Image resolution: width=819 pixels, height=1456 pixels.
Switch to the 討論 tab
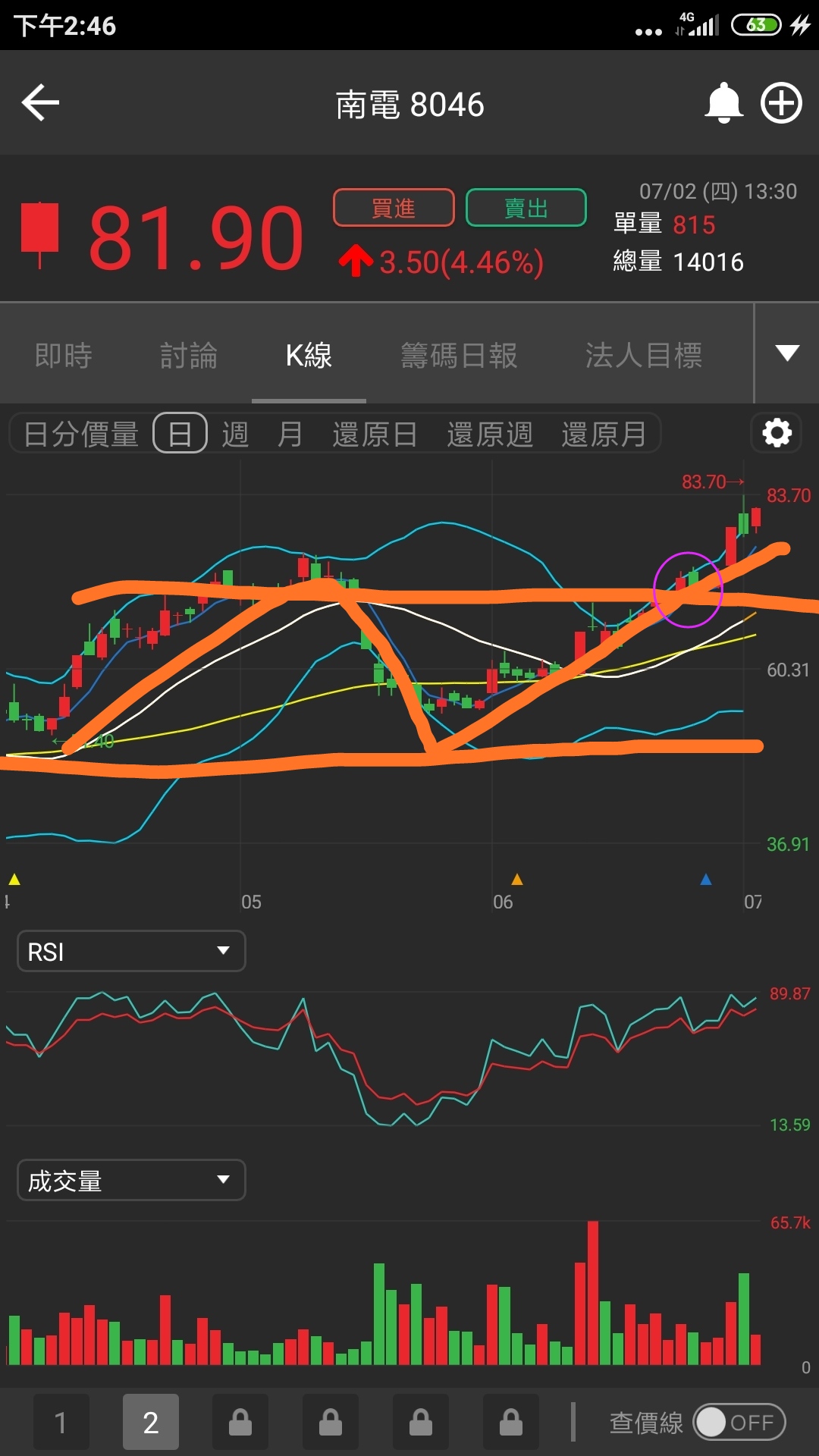[189, 355]
